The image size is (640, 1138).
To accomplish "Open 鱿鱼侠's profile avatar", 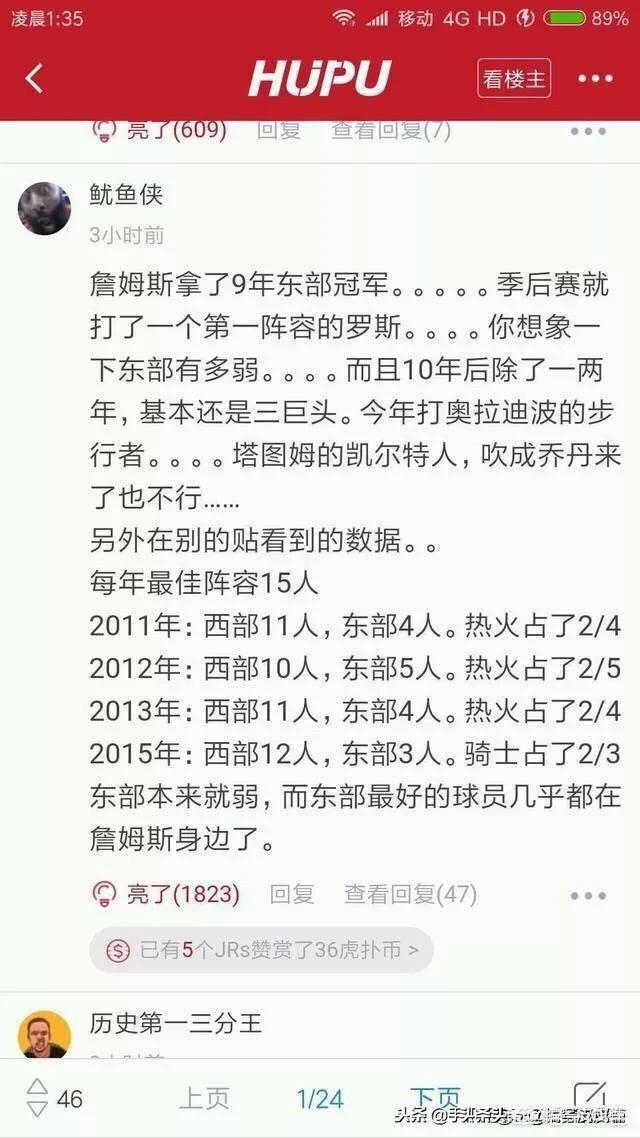I will pos(45,208).
